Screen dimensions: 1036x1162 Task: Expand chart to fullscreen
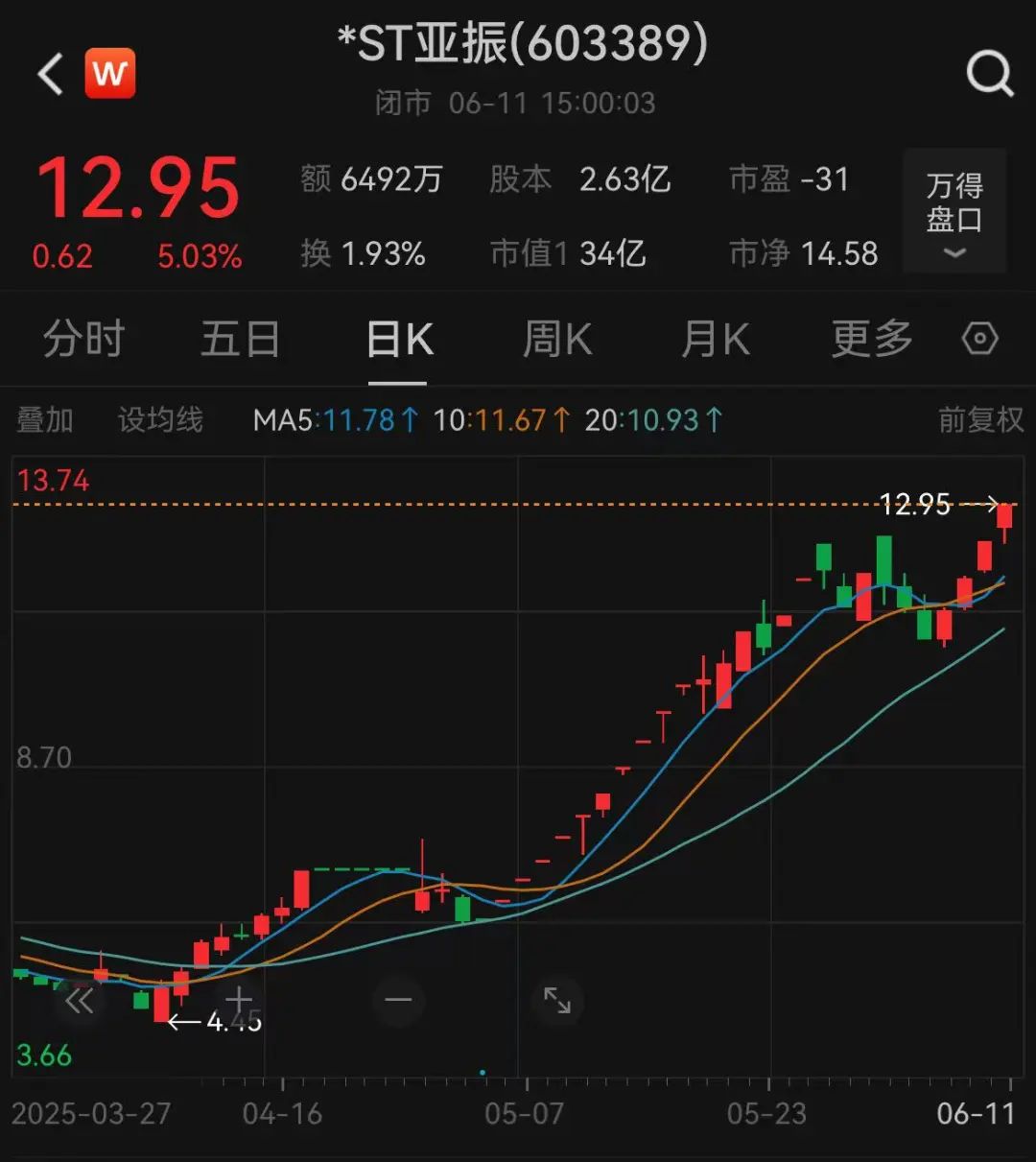click(557, 1002)
